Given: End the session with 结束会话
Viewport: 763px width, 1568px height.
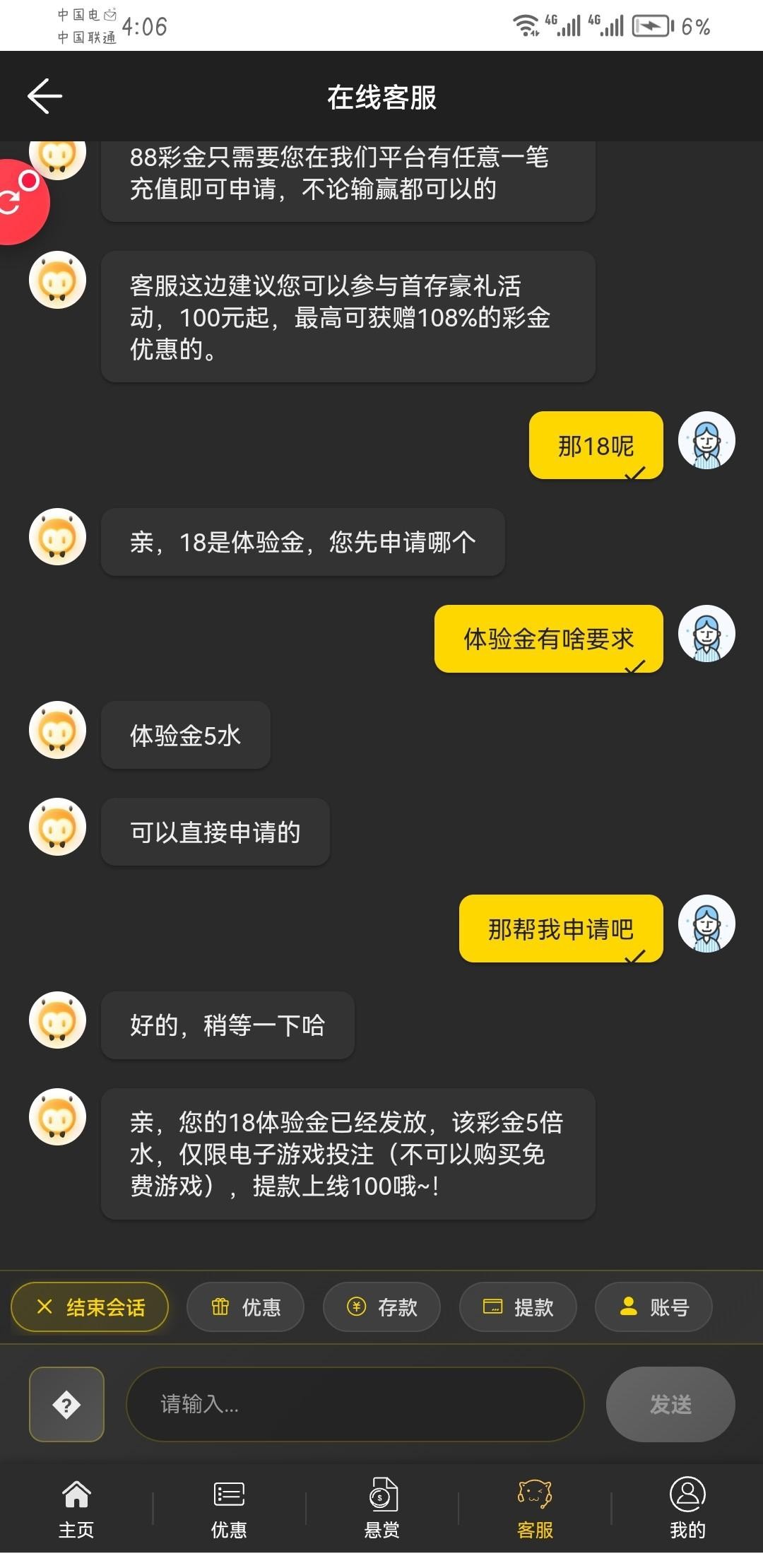Looking at the screenshot, I should click(x=90, y=1307).
